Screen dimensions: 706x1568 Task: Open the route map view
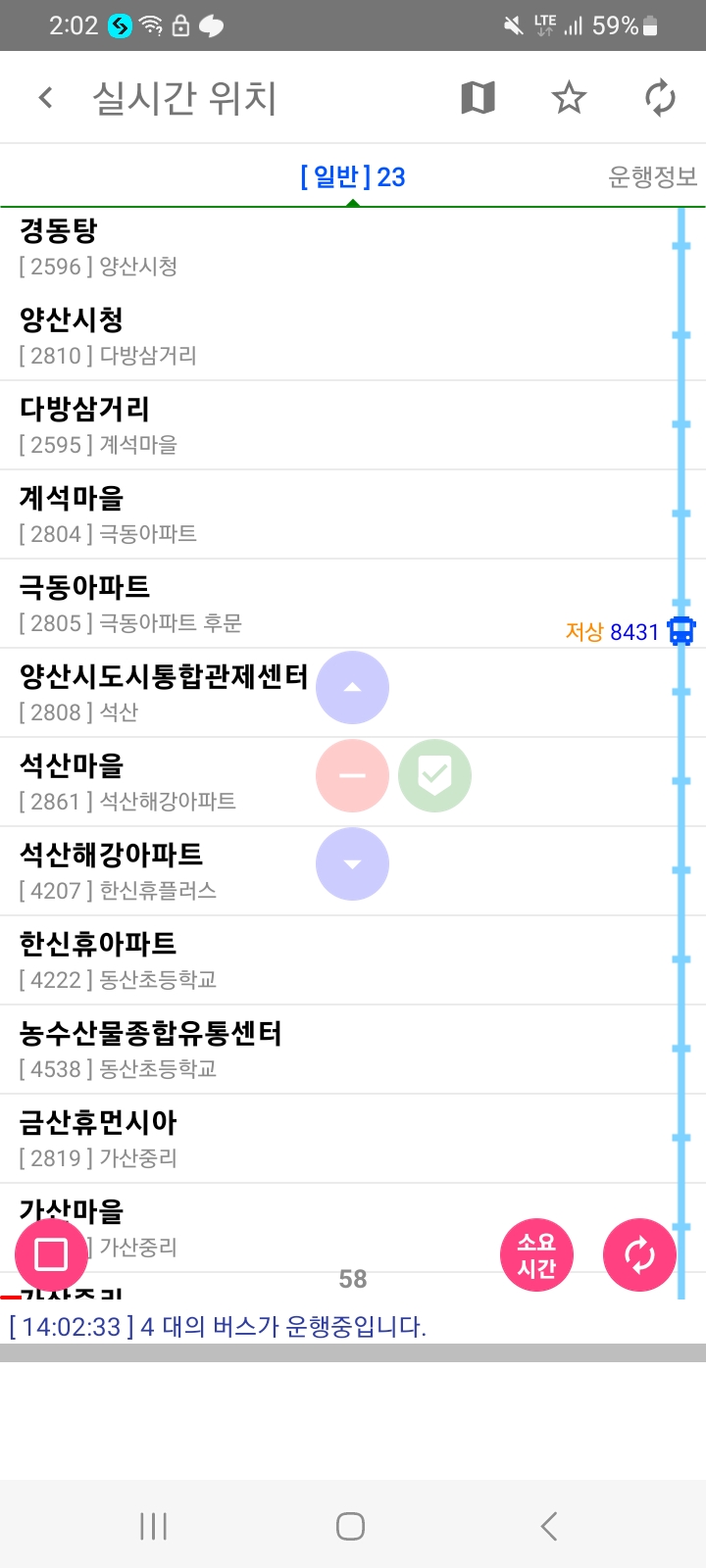[x=478, y=98]
